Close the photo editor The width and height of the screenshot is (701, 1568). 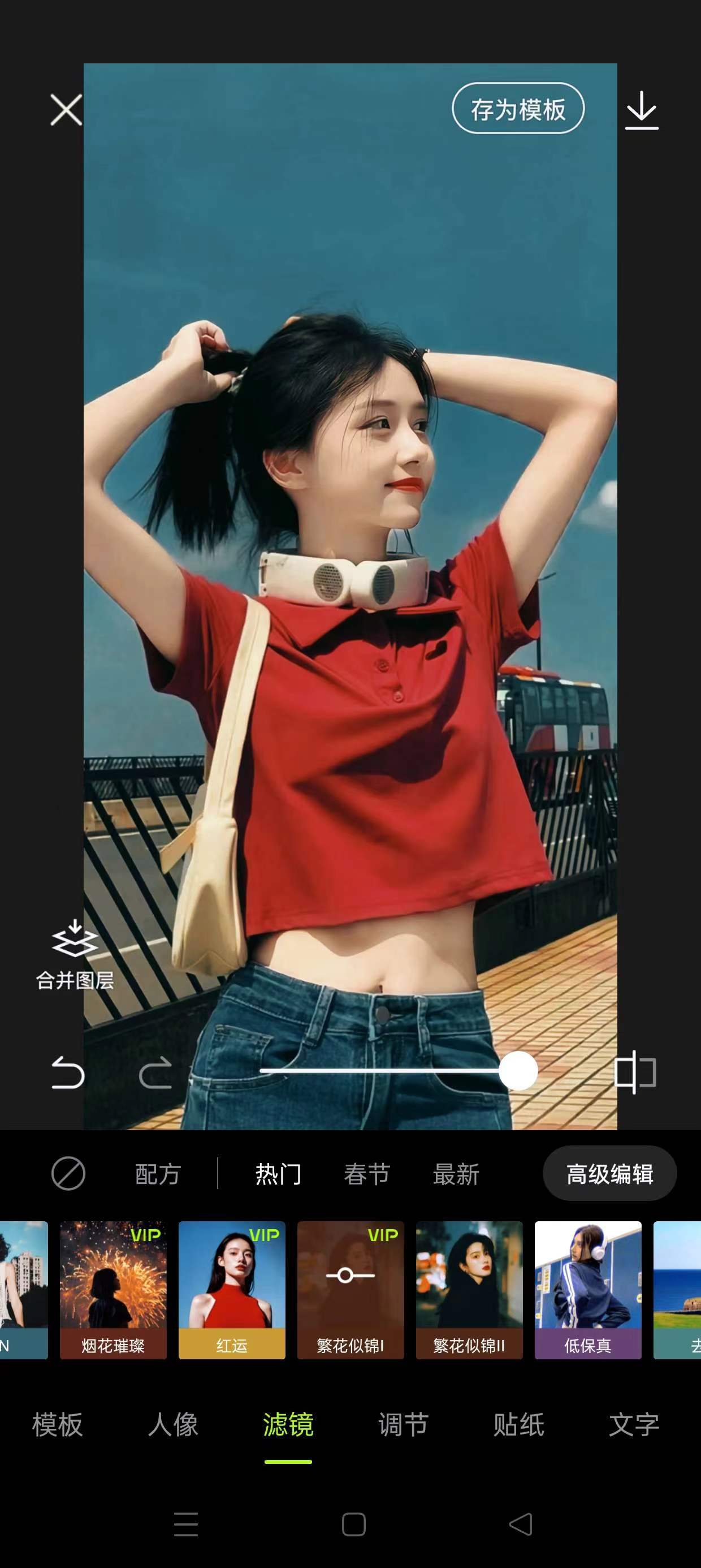66,110
